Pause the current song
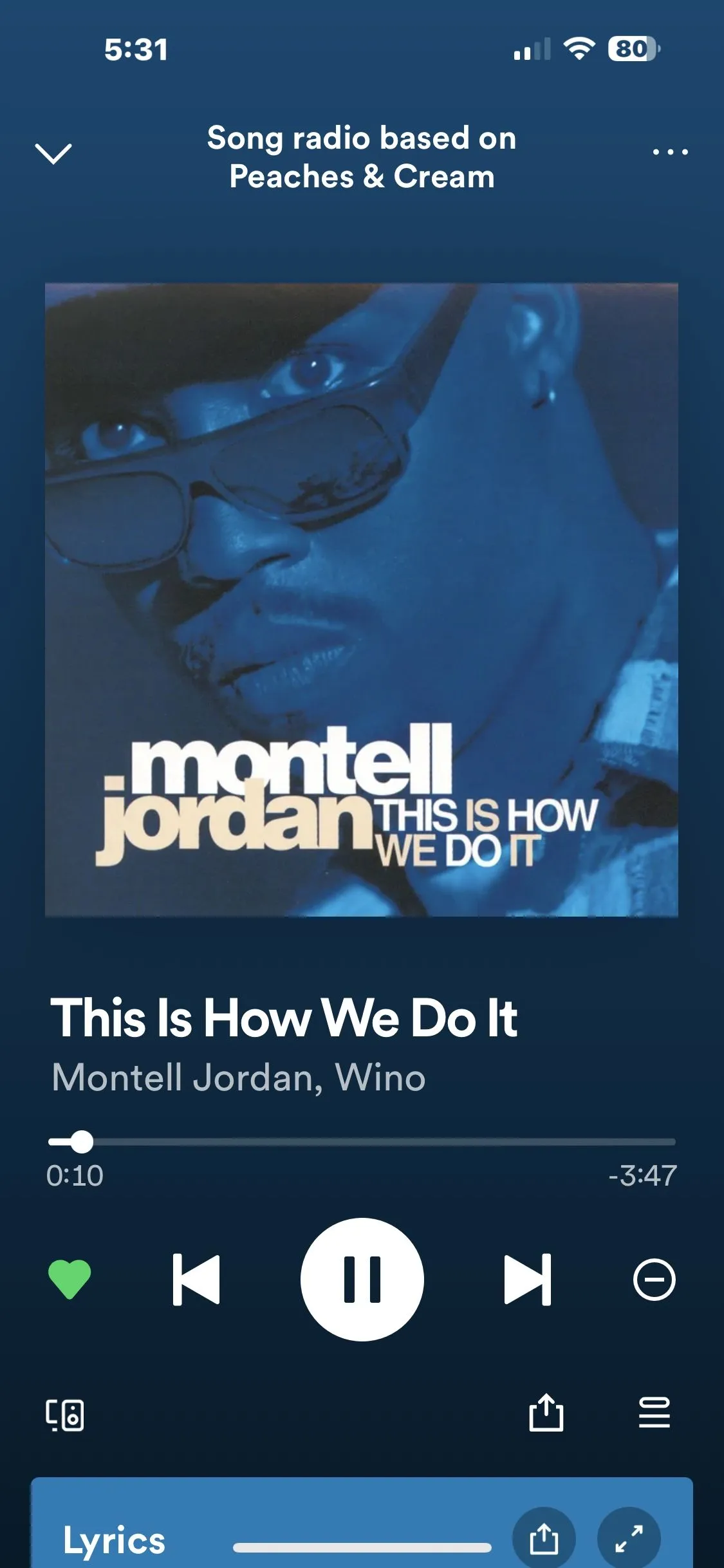The height and width of the screenshot is (1568, 724). 362,1279
